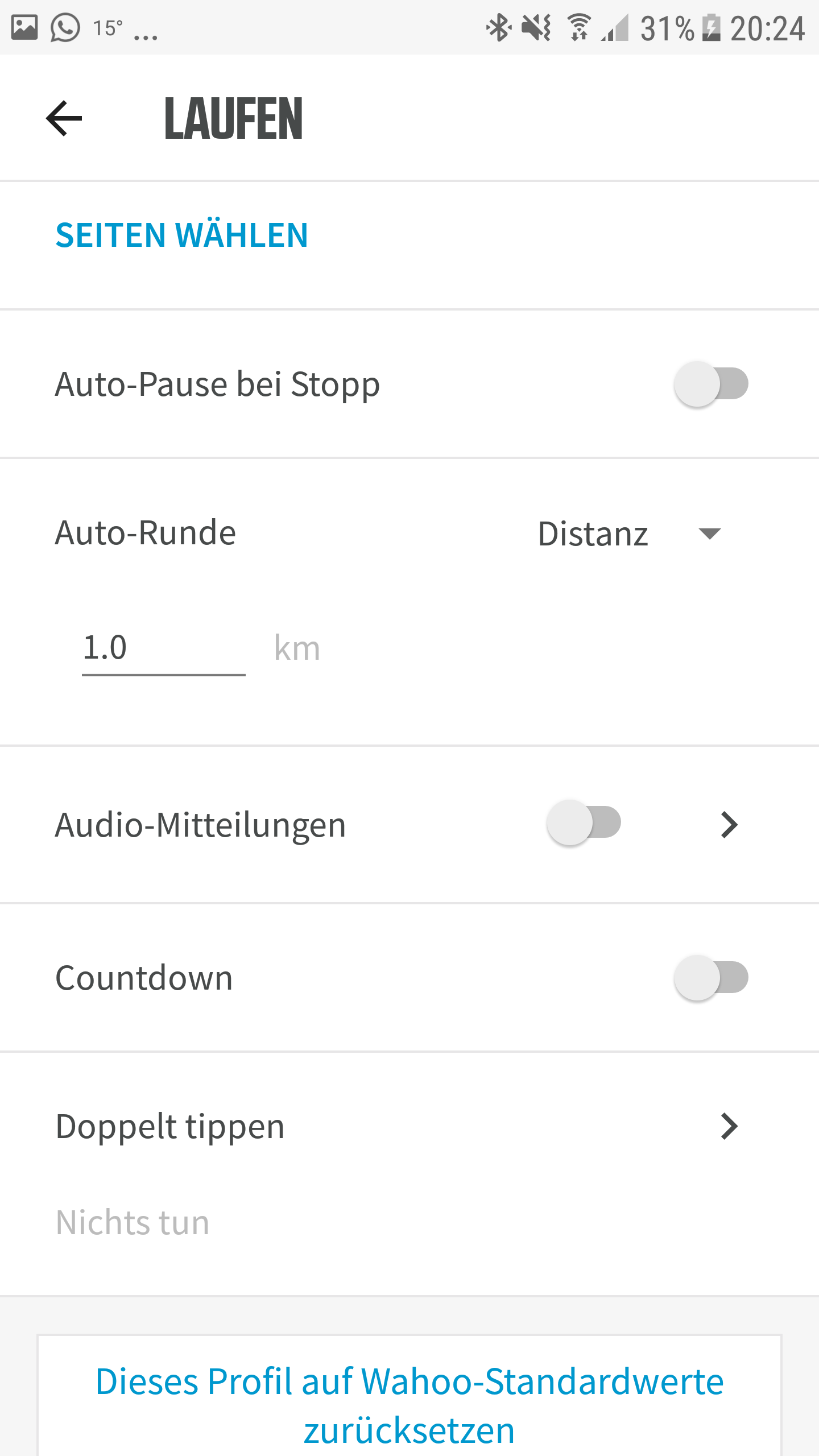Reset this profile to Wahoo-Standardwerte

click(409, 1405)
